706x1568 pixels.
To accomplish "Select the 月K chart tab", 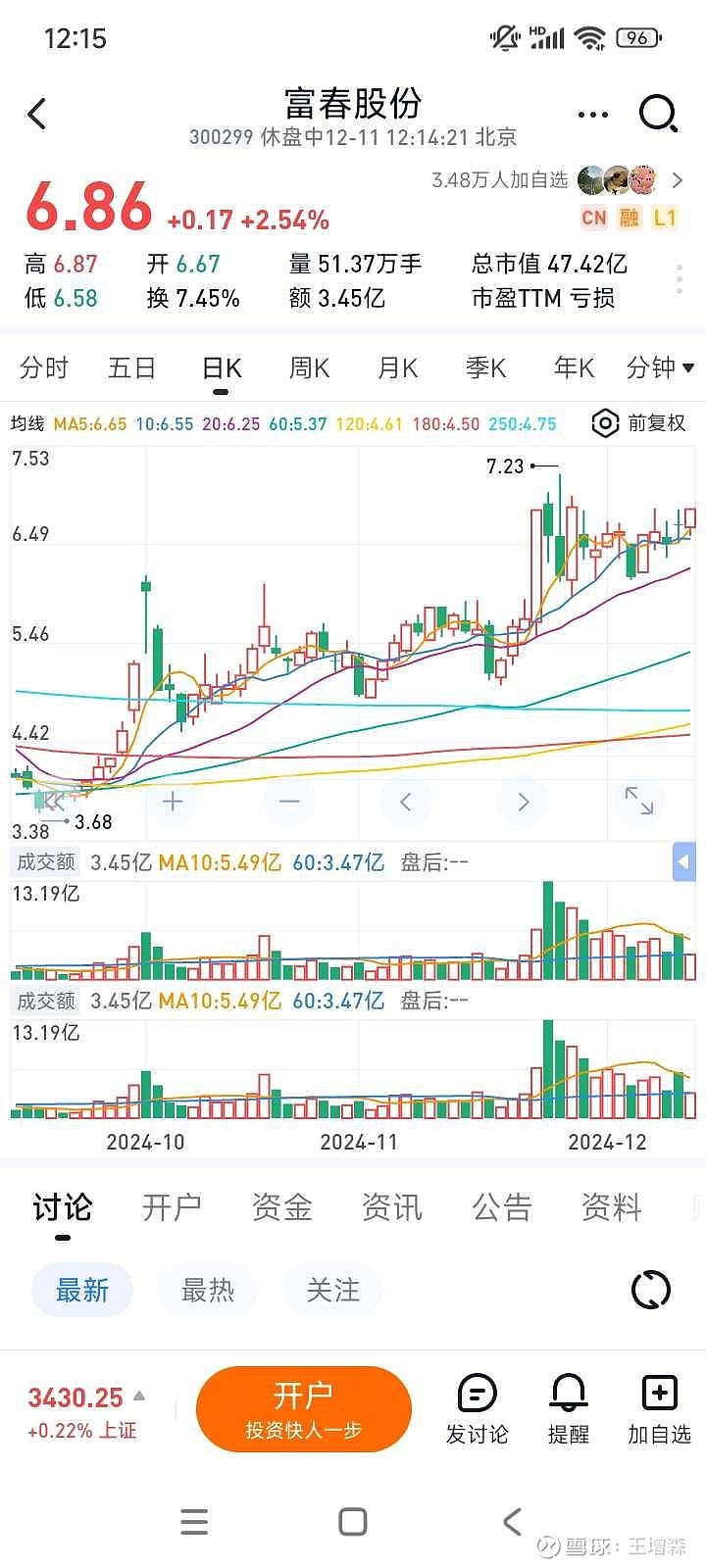I will (x=397, y=367).
